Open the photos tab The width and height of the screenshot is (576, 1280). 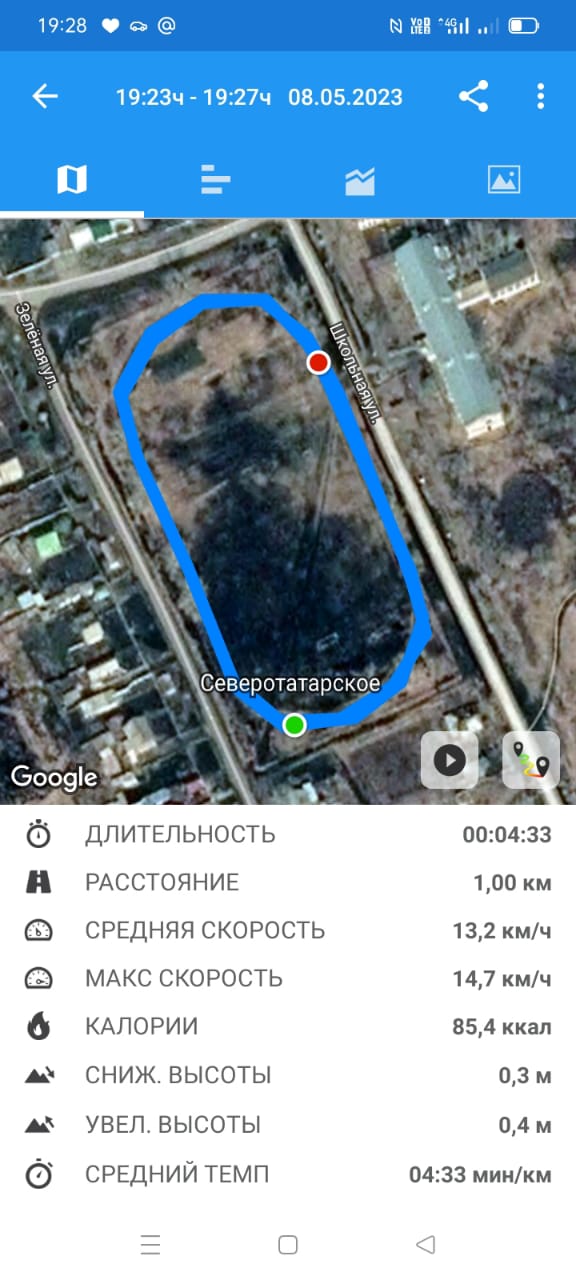pyautogui.click(x=504, y=180)
